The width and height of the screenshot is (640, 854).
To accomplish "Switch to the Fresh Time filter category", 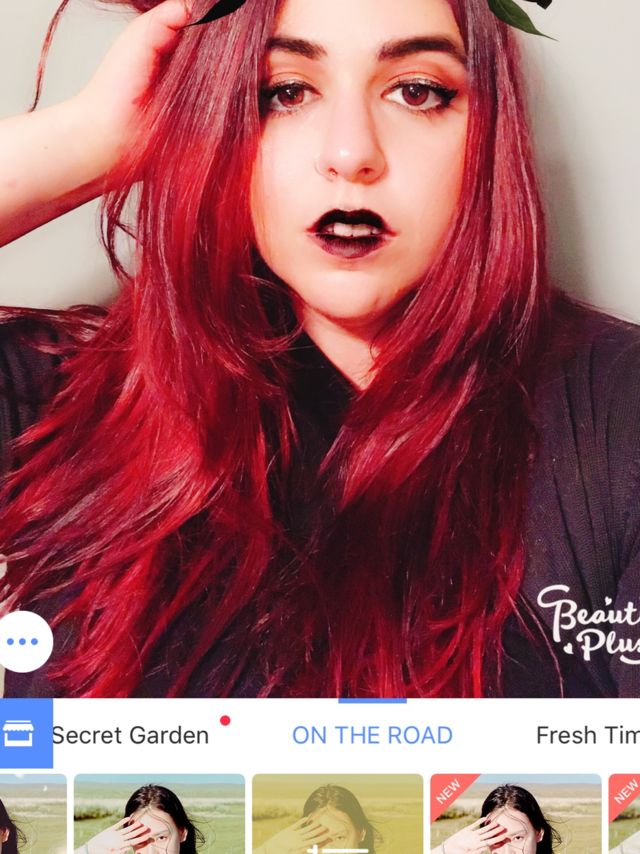I will [588, 735].
